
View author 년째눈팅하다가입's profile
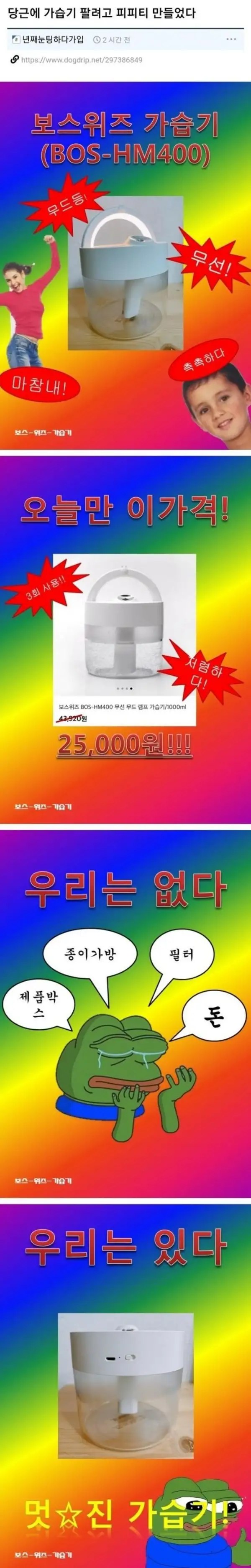click(52, 40)
